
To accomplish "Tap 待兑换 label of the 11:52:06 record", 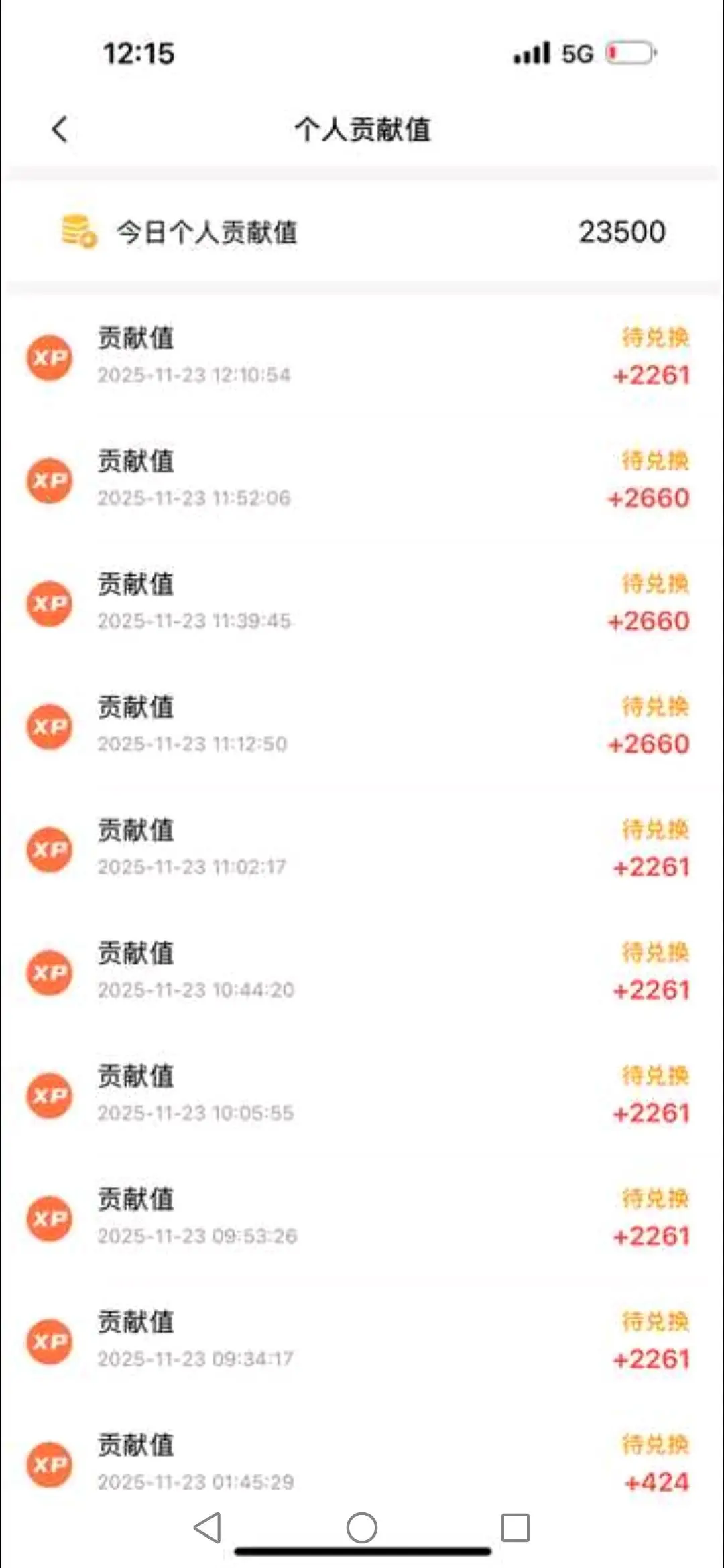I will click(654, 460).
